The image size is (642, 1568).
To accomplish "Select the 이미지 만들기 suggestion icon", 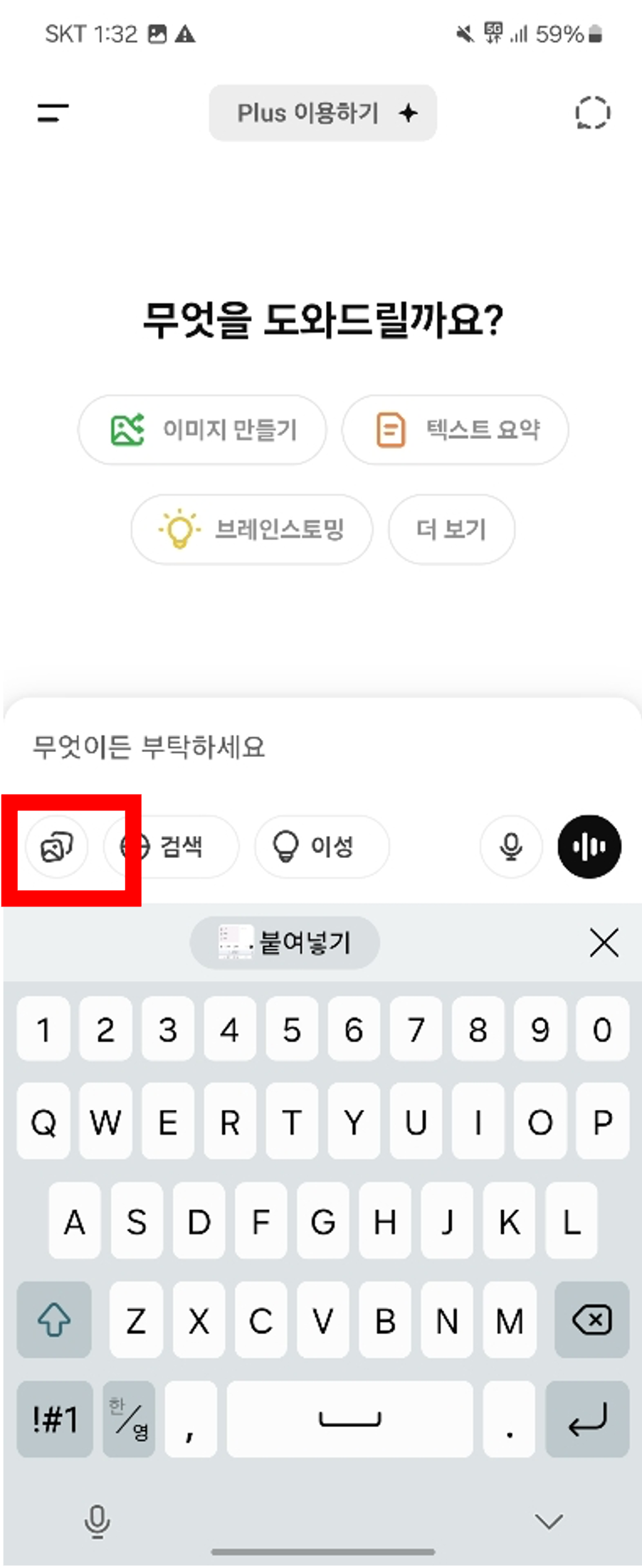I will pos(128,429).
